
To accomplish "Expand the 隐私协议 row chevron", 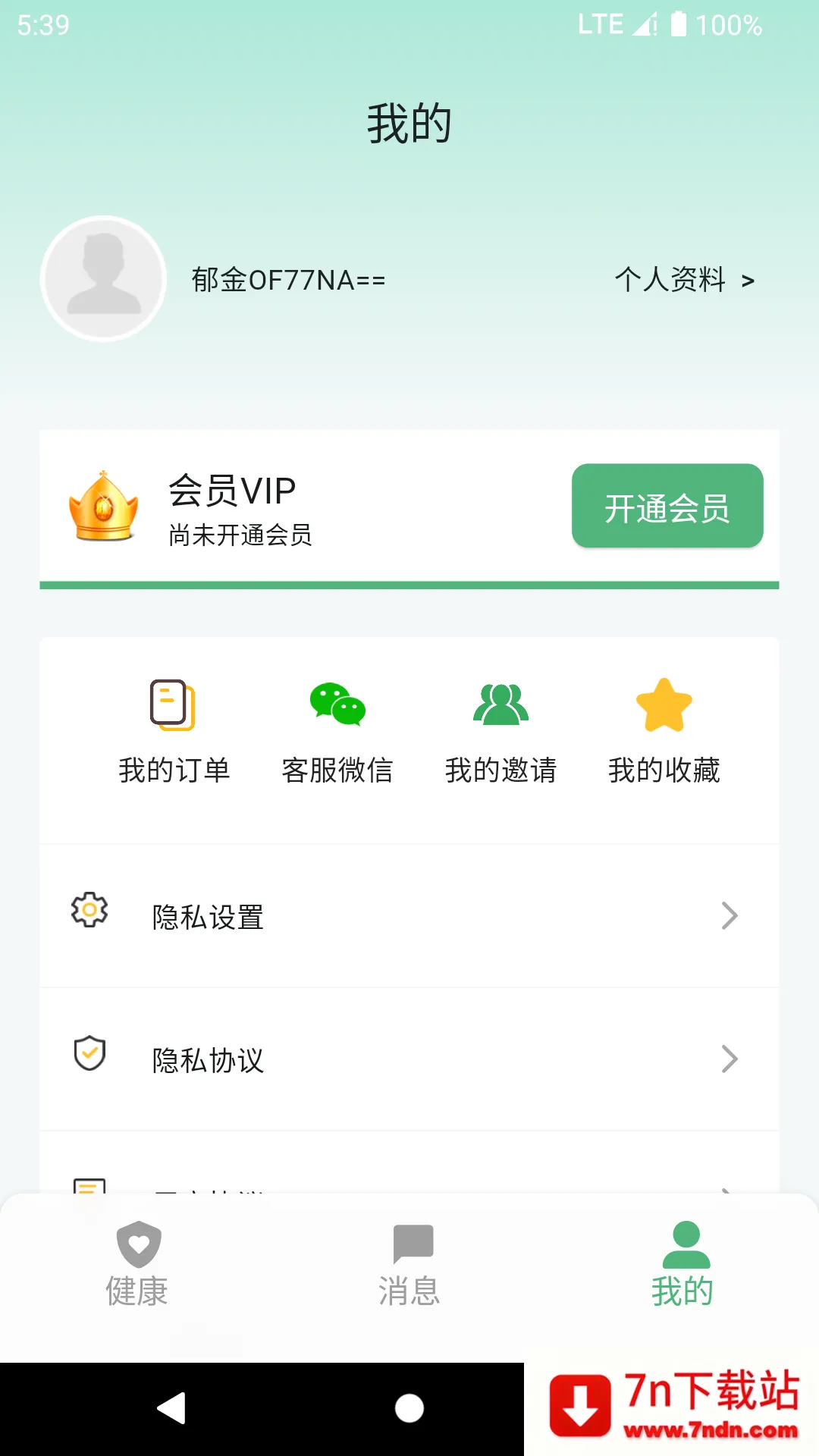I will pyautogui.click(x=730, y=1059).
